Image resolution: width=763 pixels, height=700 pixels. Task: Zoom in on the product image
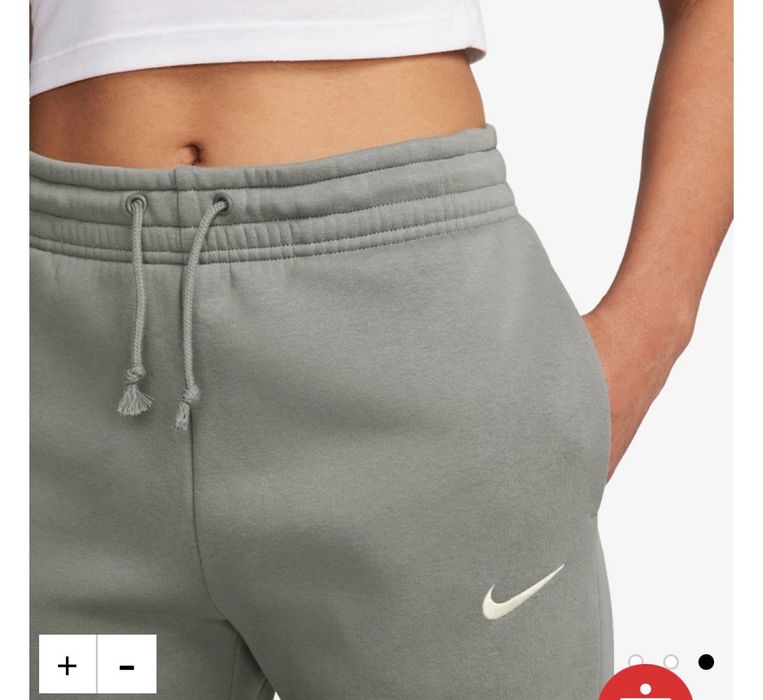(67, 665)
